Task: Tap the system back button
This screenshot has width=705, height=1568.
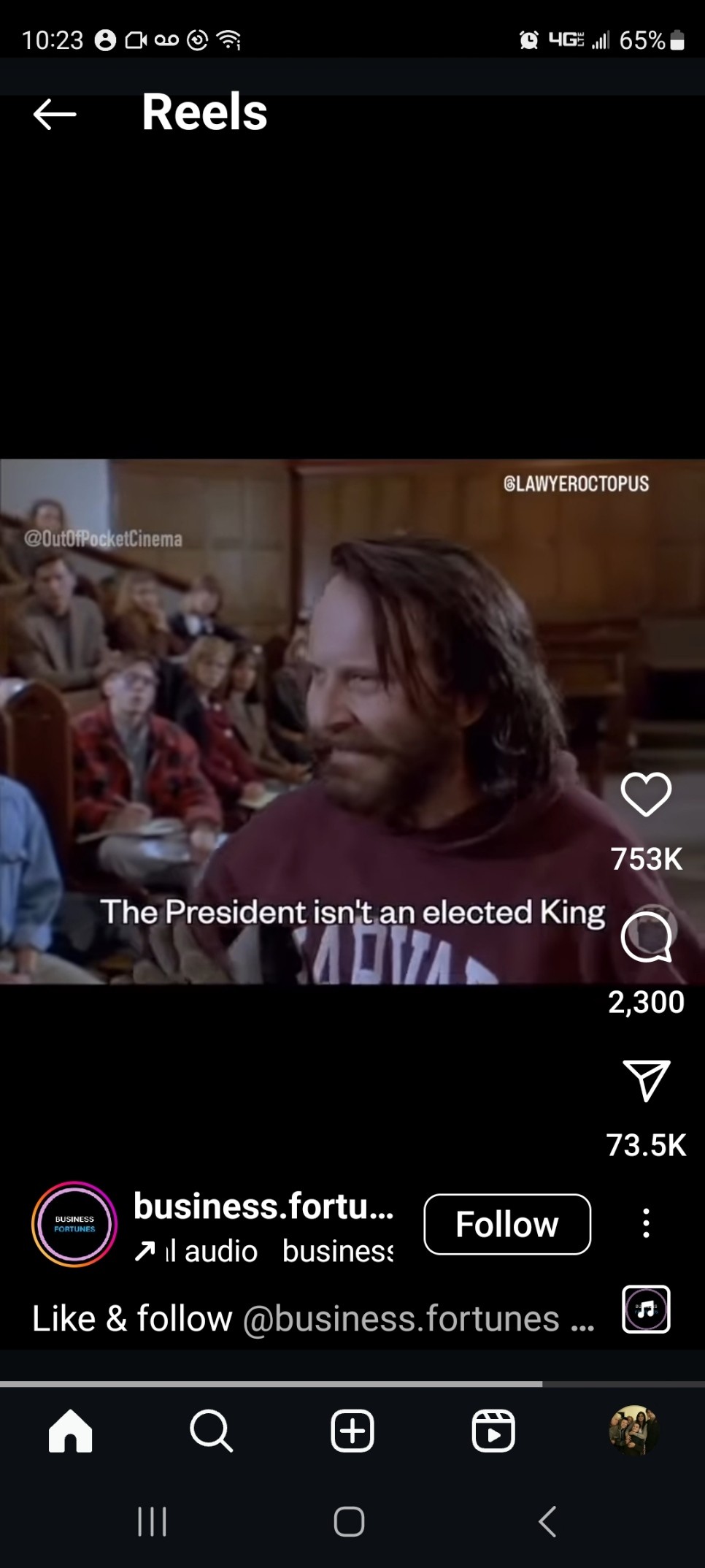Action: [x=547, y=1522]
